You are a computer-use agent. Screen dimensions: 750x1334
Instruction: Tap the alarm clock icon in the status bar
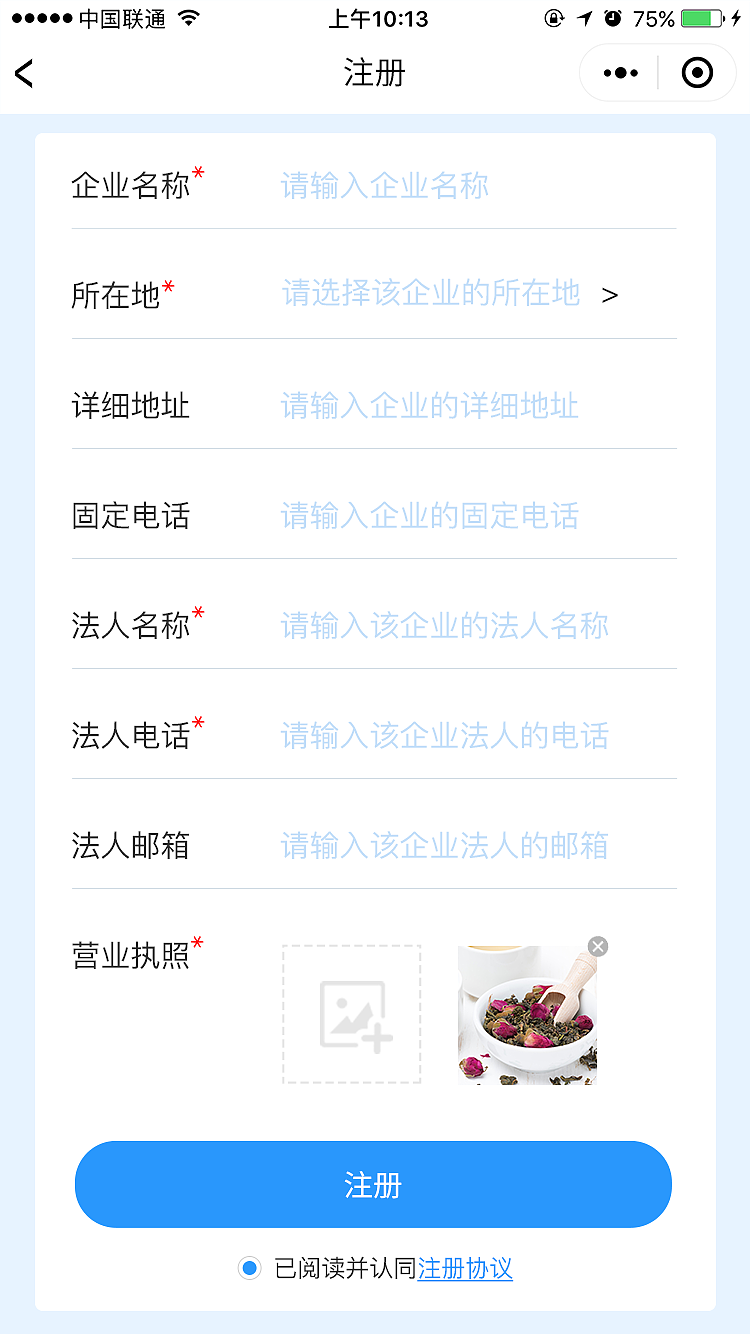[611, 17]
